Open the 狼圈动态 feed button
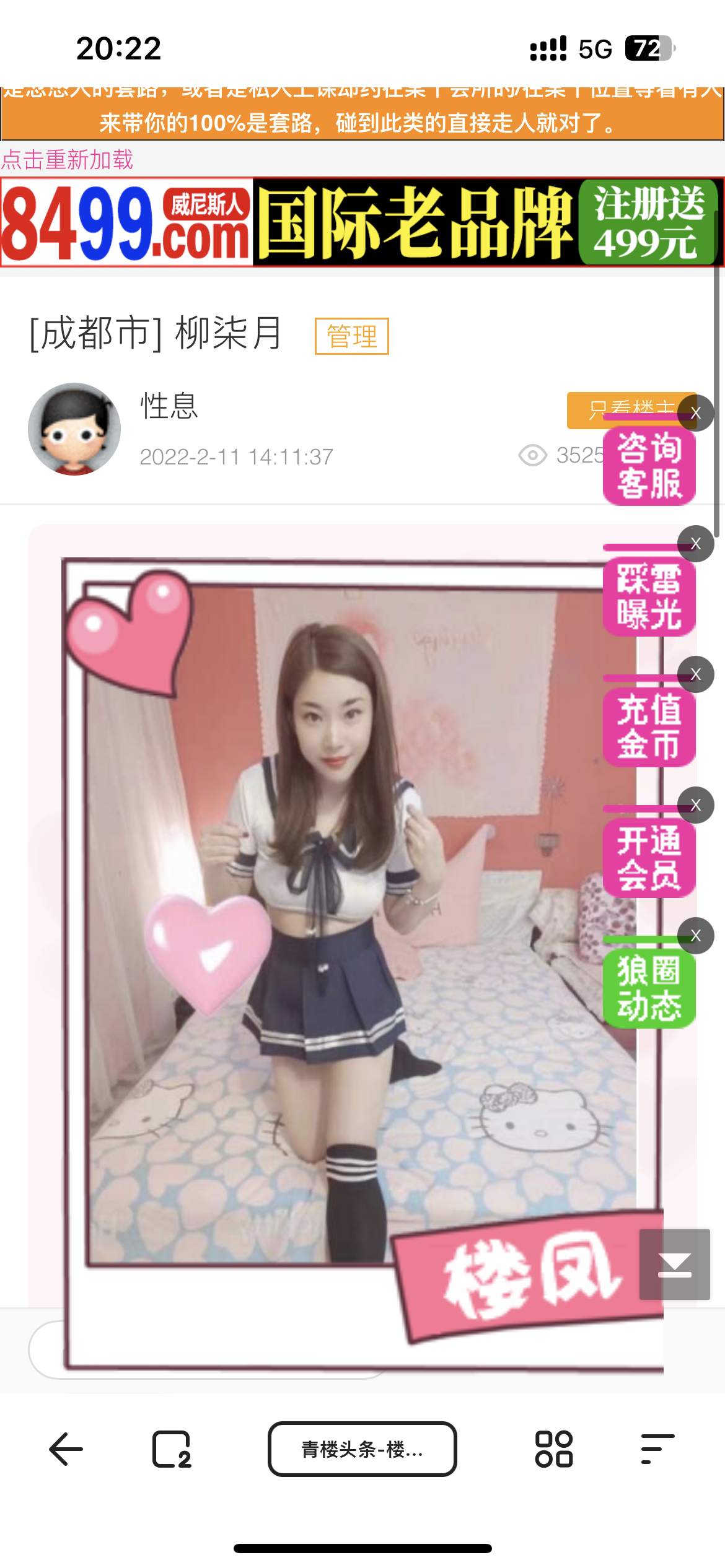 coord(649,989)
